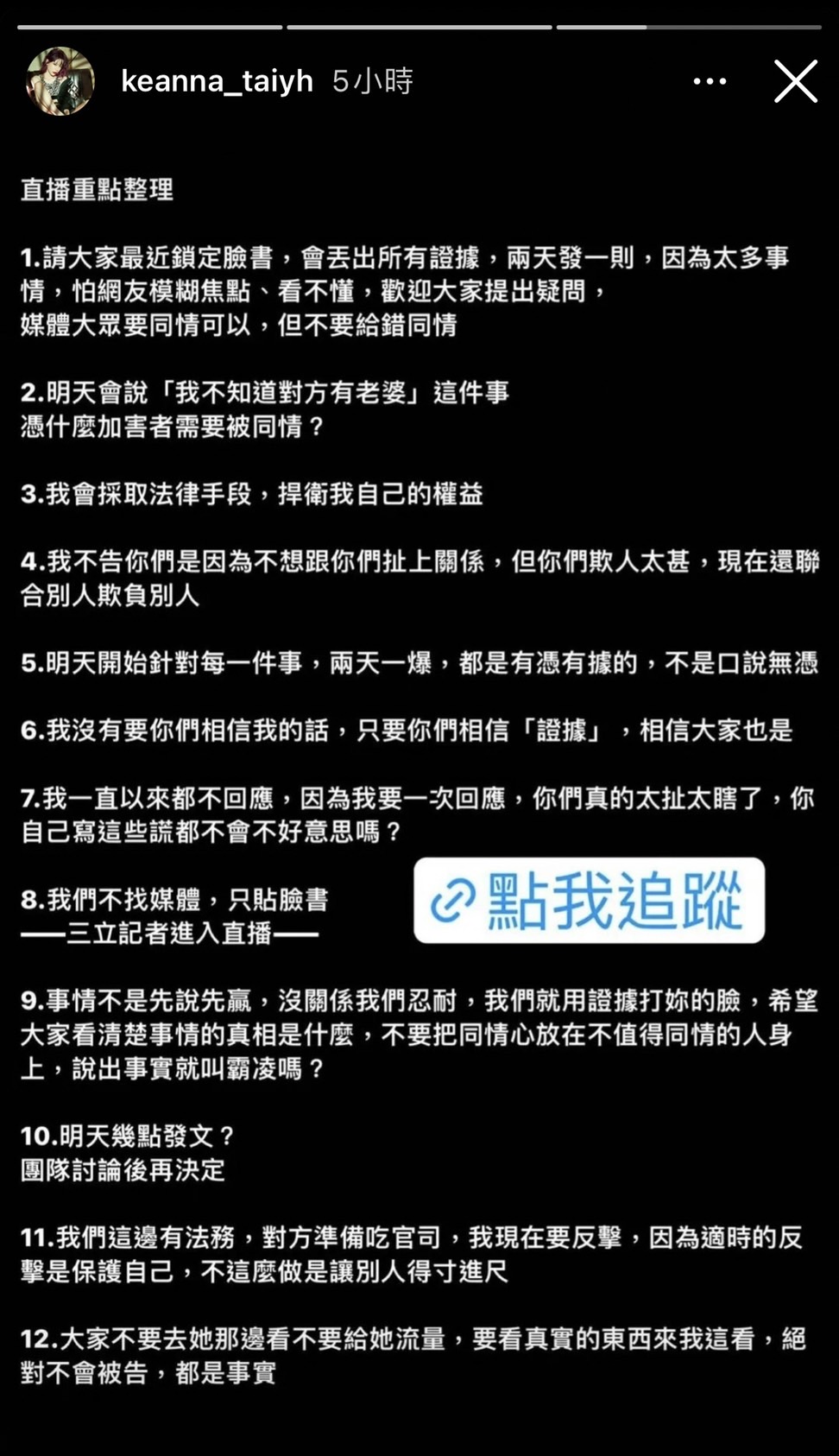Open the 點我追蹤 link sticker
Image resolution: width=839 pixels, height=1456 pixels.
[589, 900]
